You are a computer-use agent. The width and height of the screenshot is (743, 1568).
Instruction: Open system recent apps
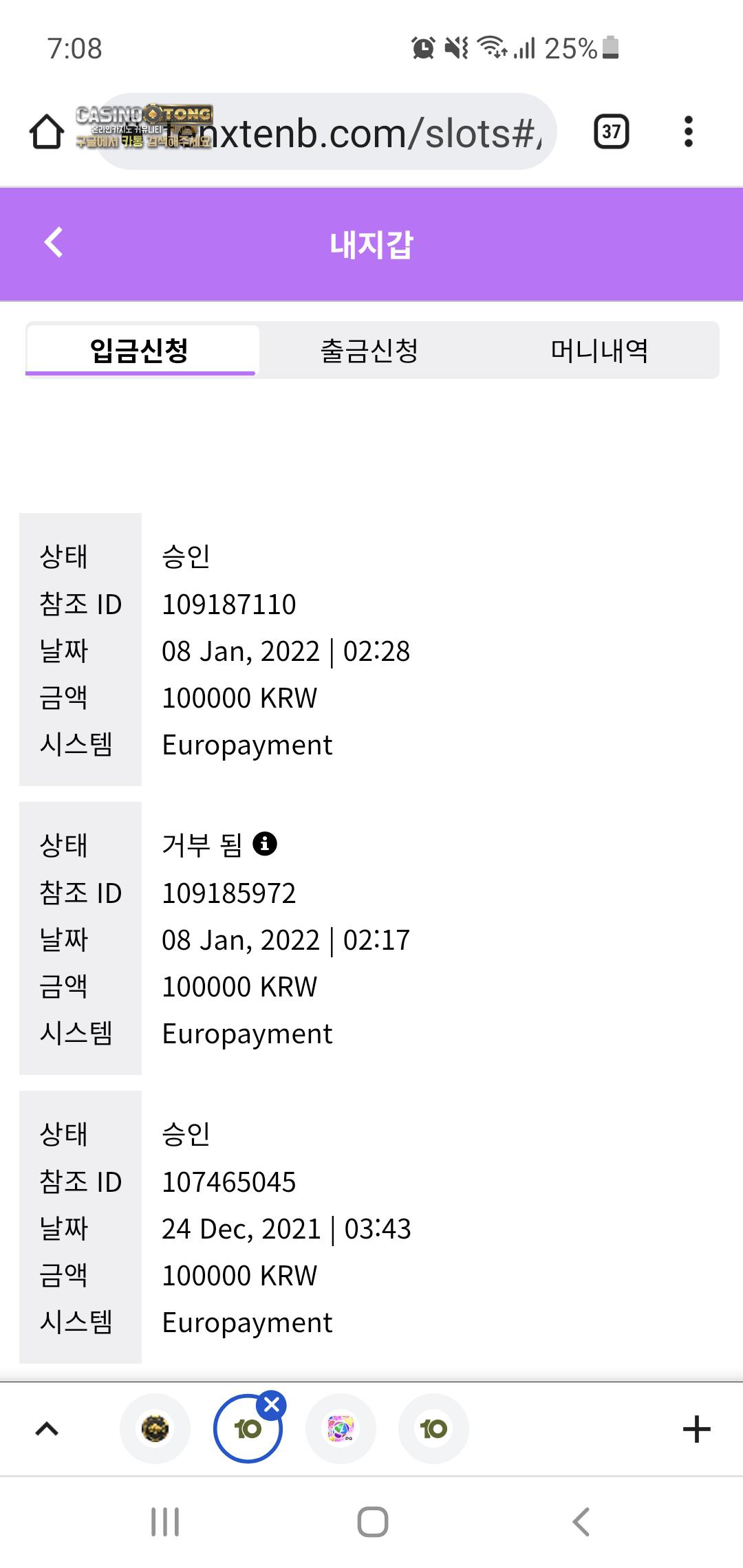coord(165,1522)
